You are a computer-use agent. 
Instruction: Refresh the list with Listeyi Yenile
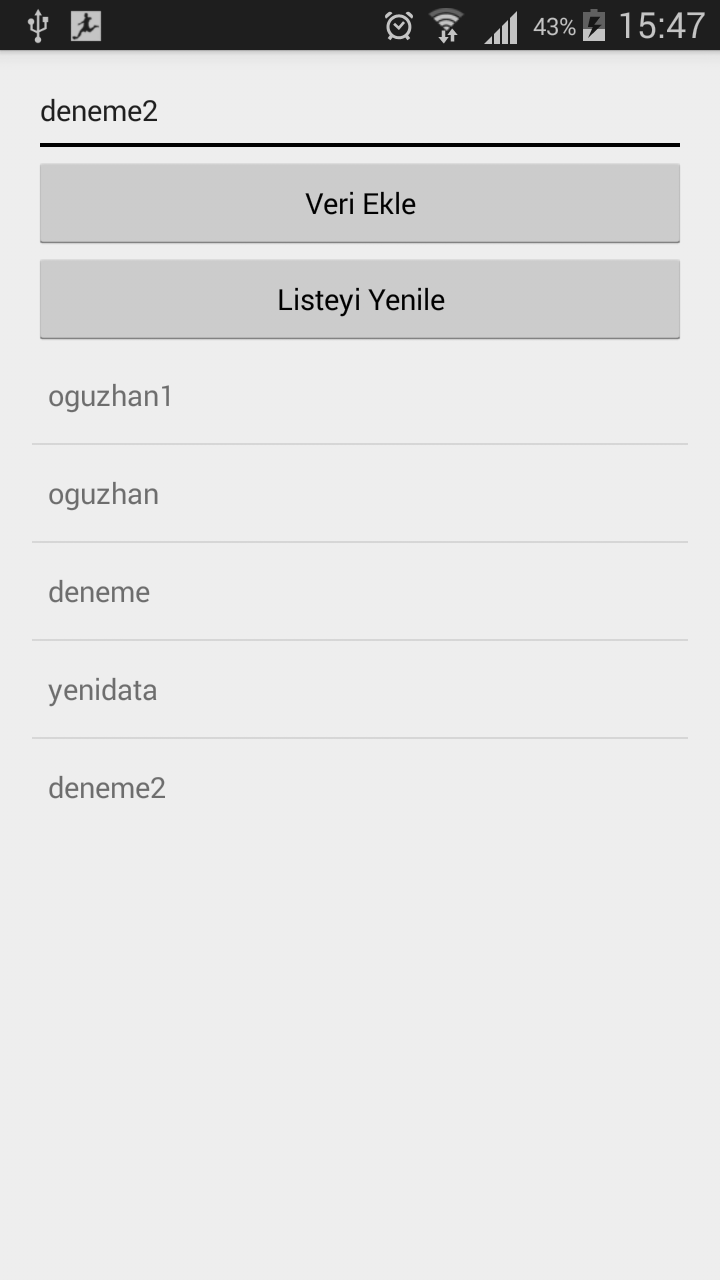[x=360, y=299]
